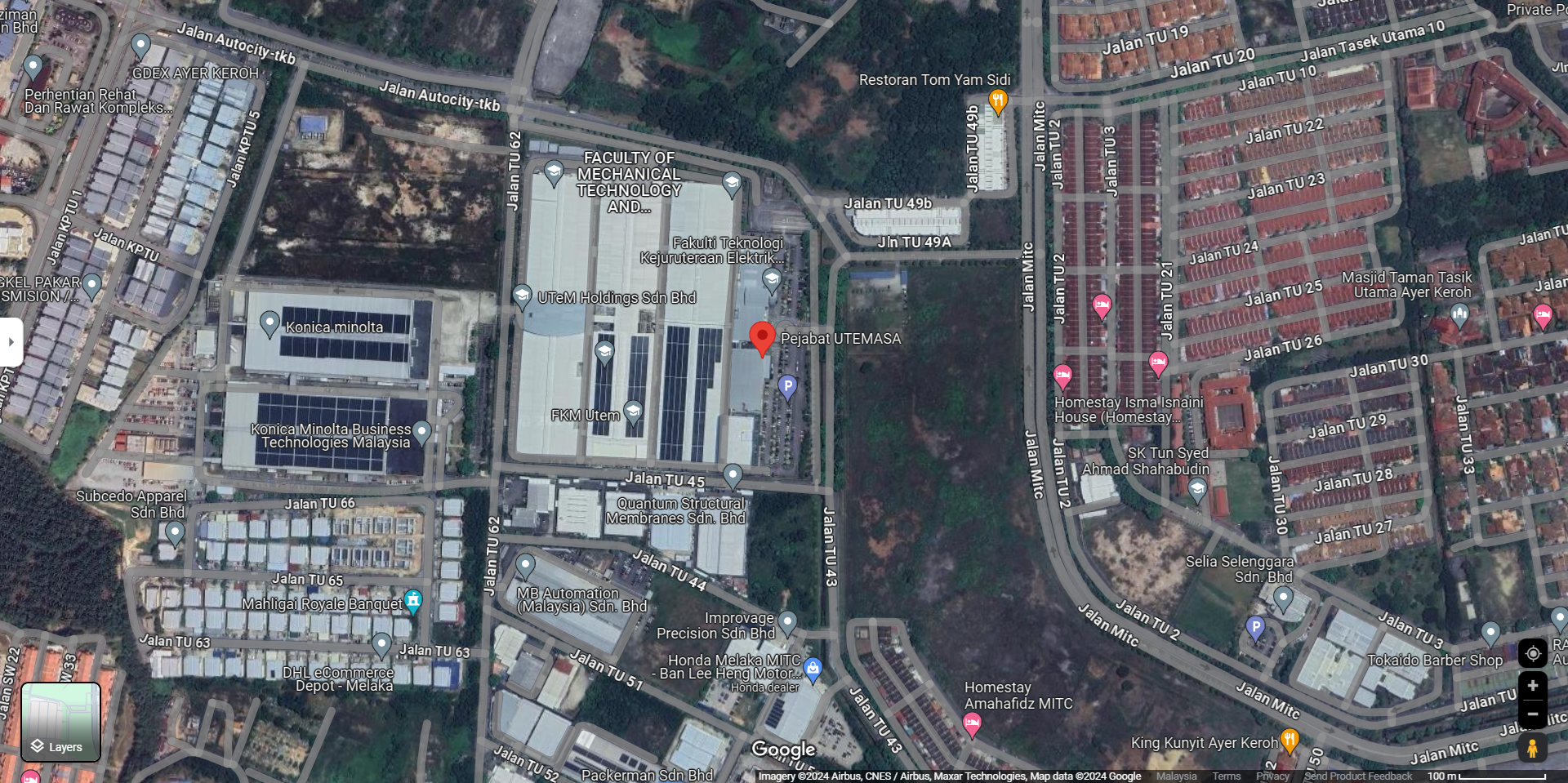Expand the collapsed side panel

(x=11, y=342)
